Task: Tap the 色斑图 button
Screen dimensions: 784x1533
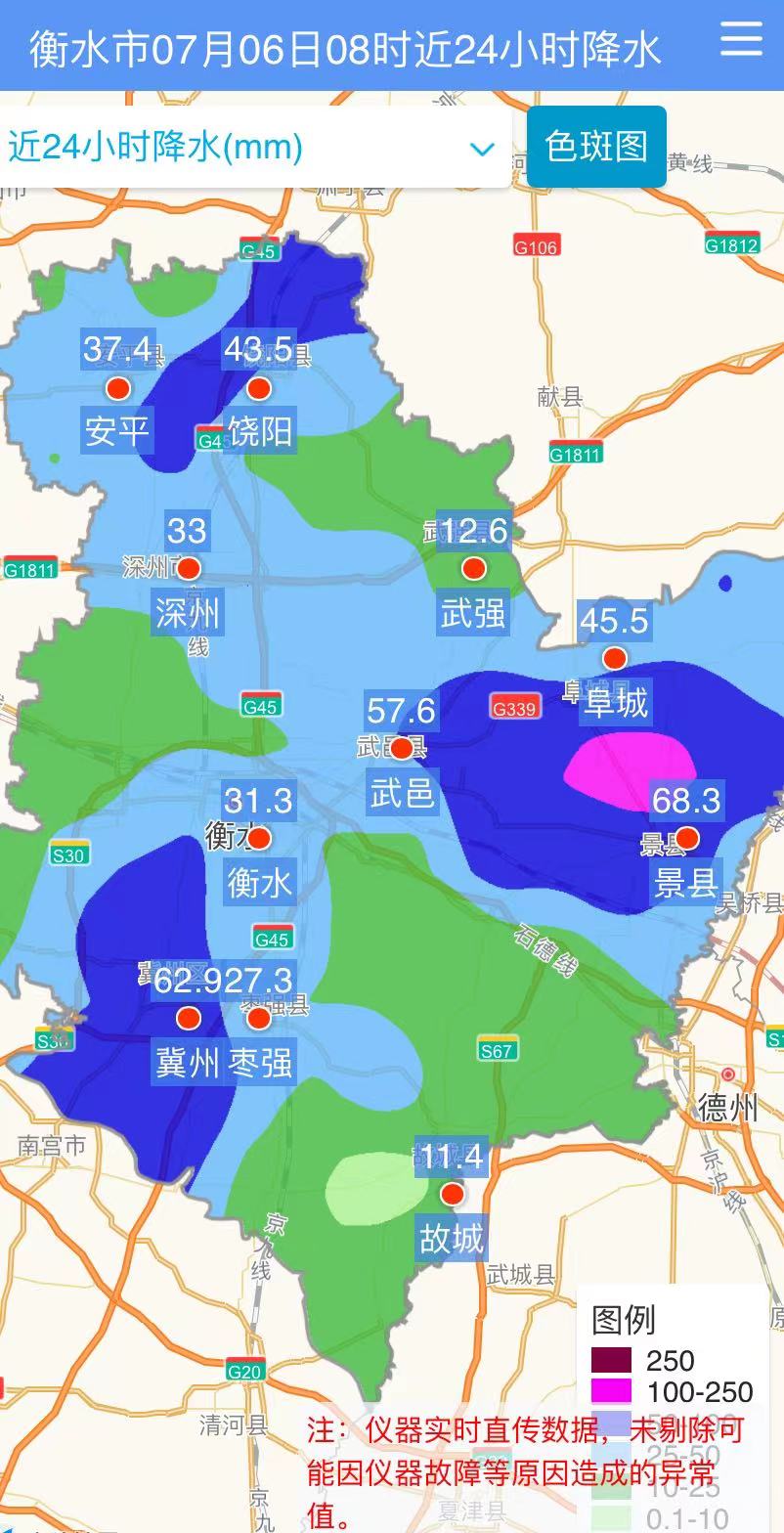Action: [596, 147]
